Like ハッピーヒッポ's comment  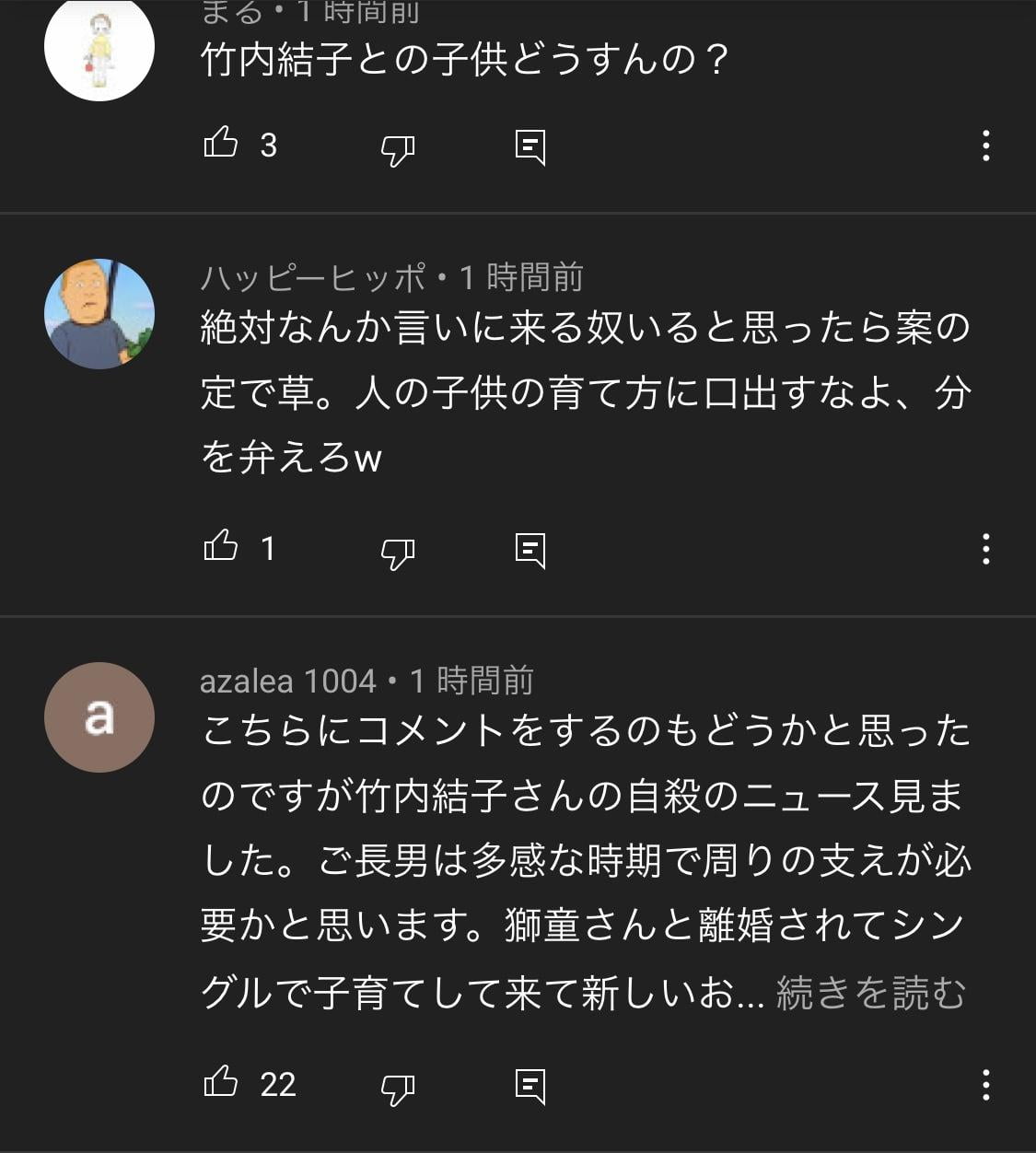click(221, 547)
